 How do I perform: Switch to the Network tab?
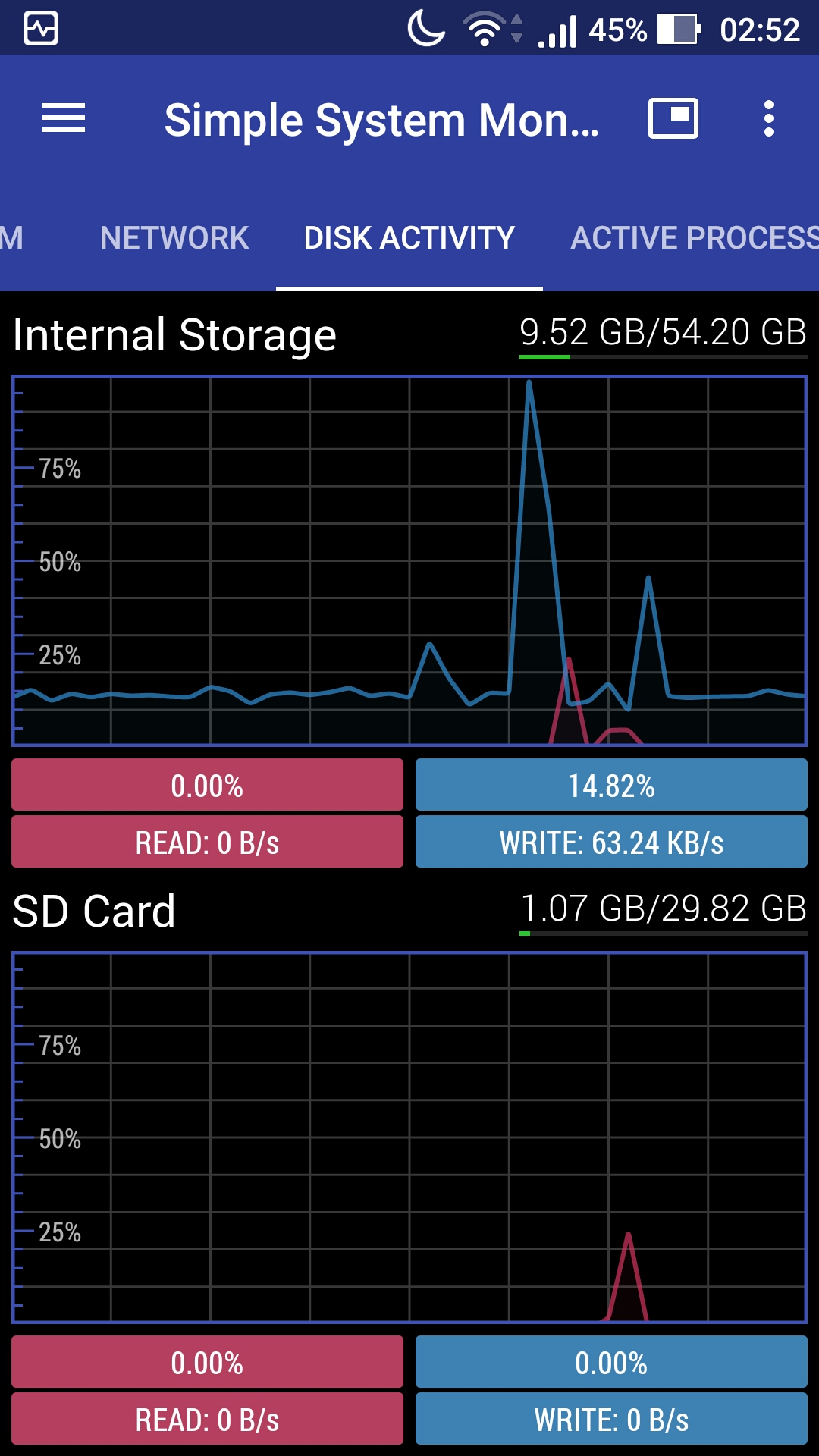pos(174,238)
